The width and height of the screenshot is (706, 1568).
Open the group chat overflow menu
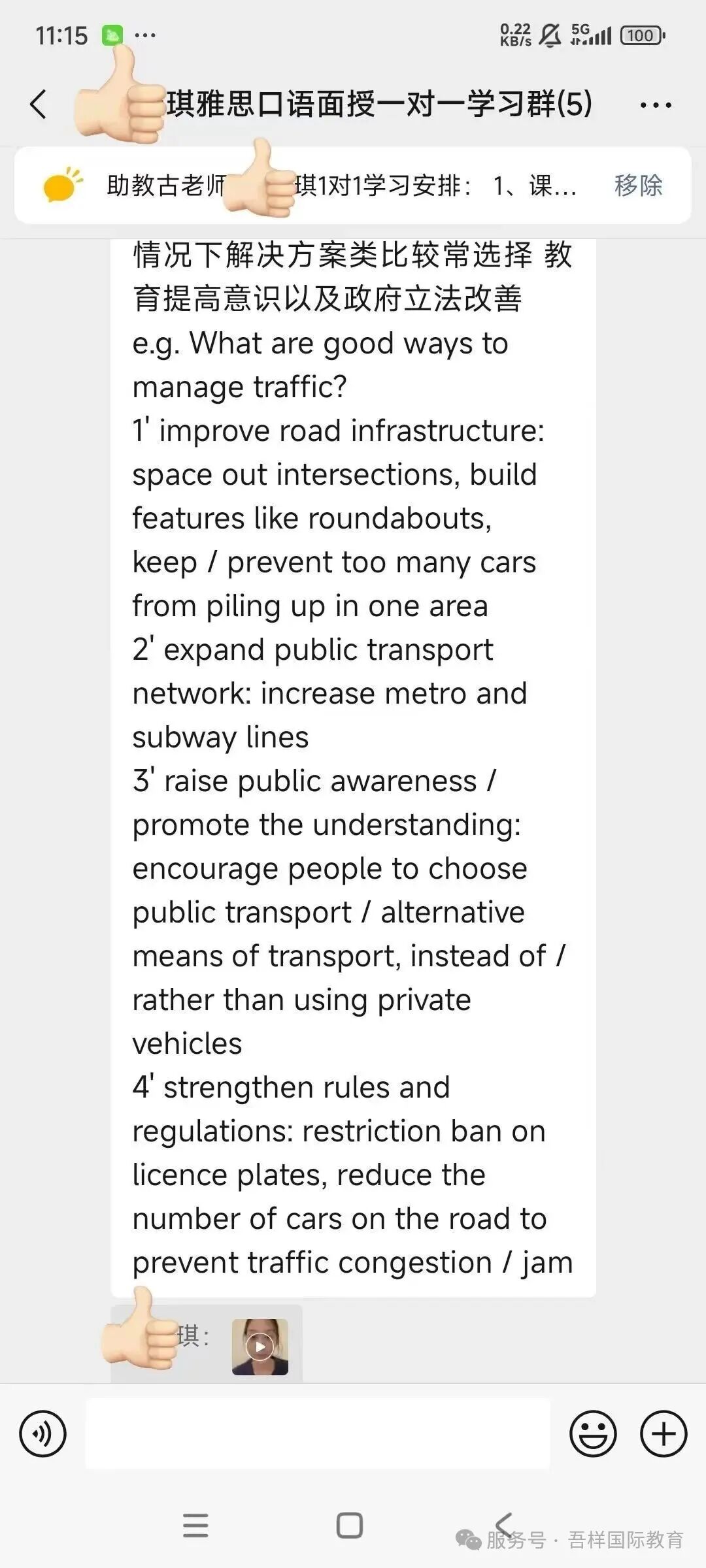coord(655,105)
